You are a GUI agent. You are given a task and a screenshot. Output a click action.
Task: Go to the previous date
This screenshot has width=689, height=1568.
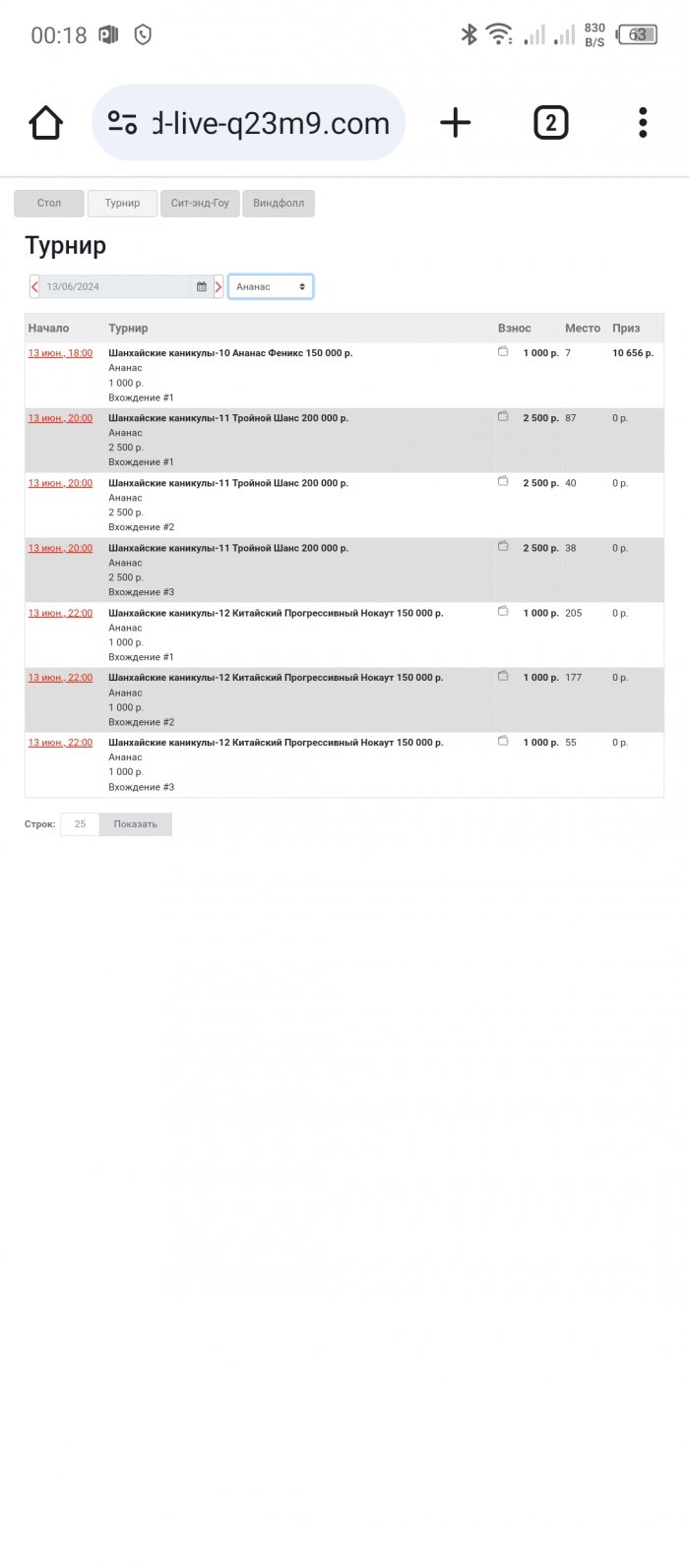35,287
